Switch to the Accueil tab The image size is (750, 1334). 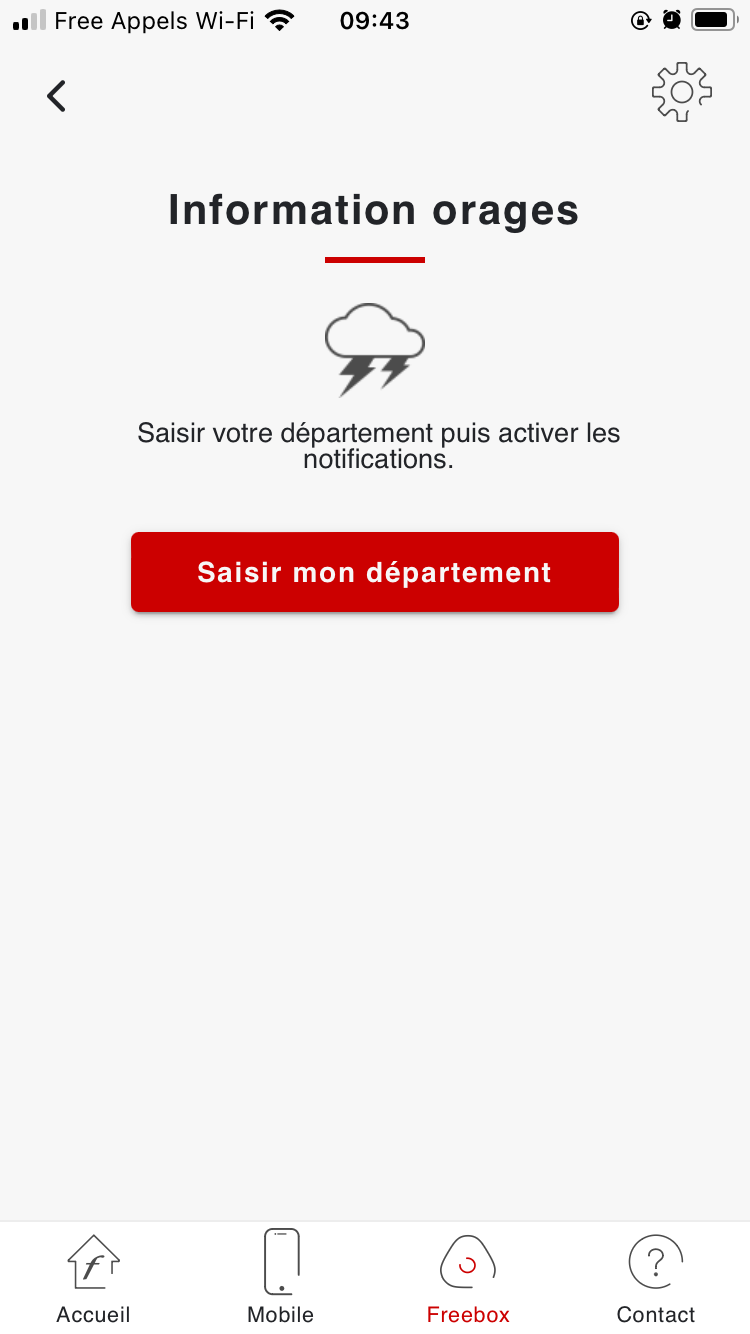93,1278
